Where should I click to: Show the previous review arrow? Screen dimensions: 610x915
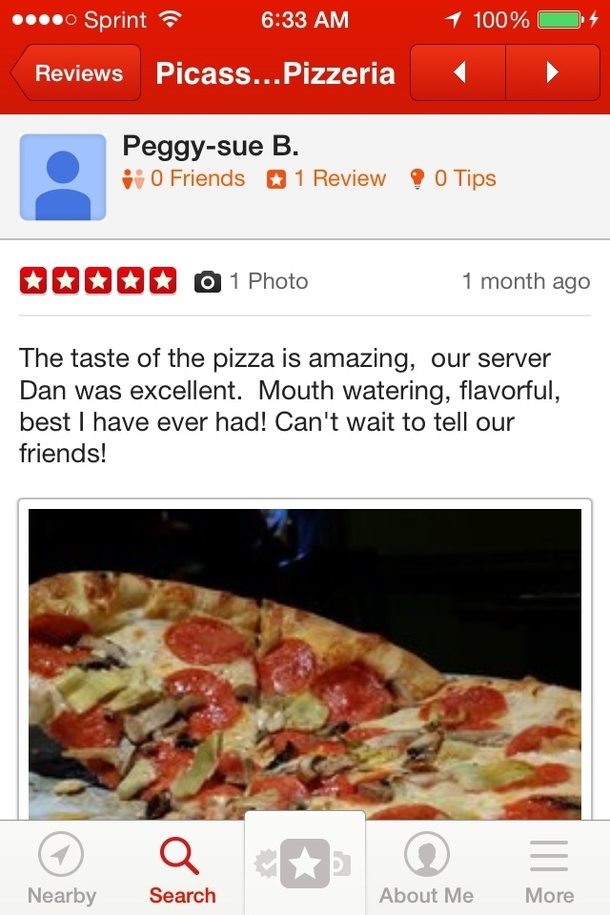tap(458, 73)
